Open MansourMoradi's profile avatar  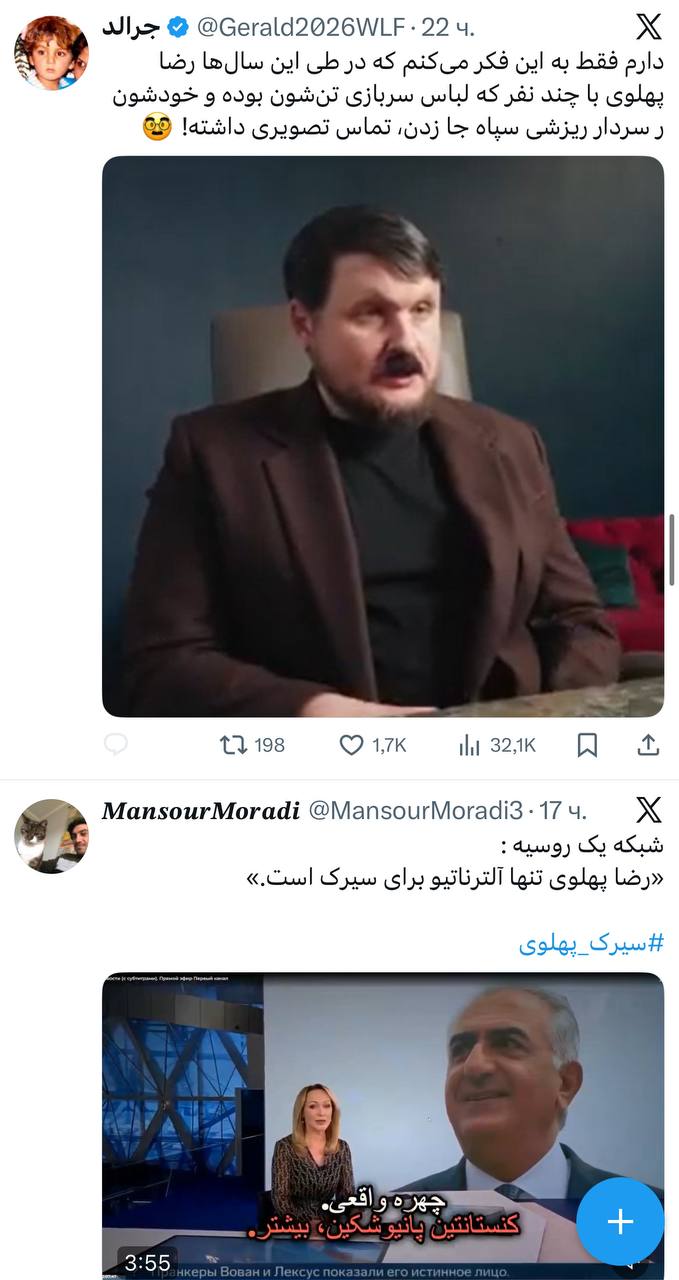tap(51, 836)
